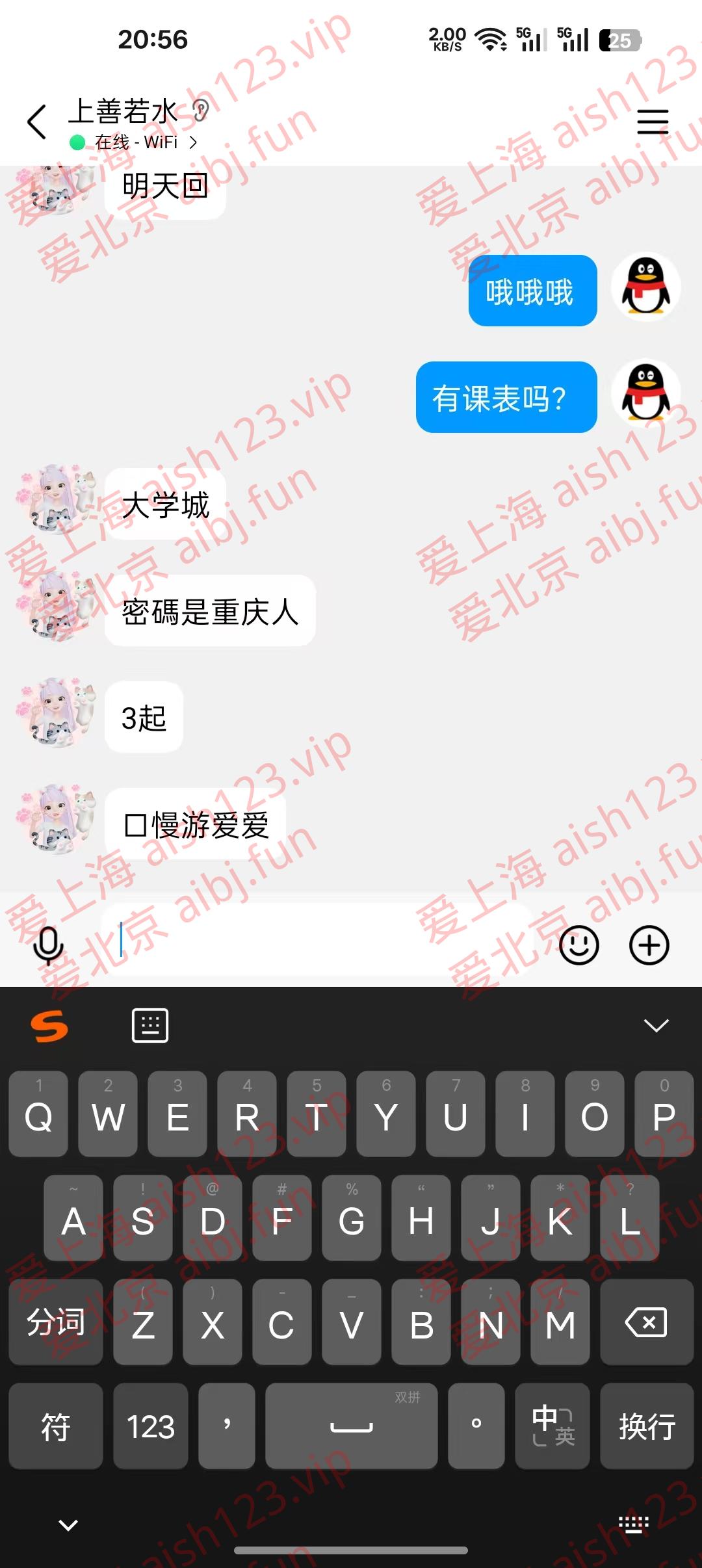Viewport: 702px width, 1568px height.
Task: Open Sogou keyboard logo menu
Action: (49, 1026)
